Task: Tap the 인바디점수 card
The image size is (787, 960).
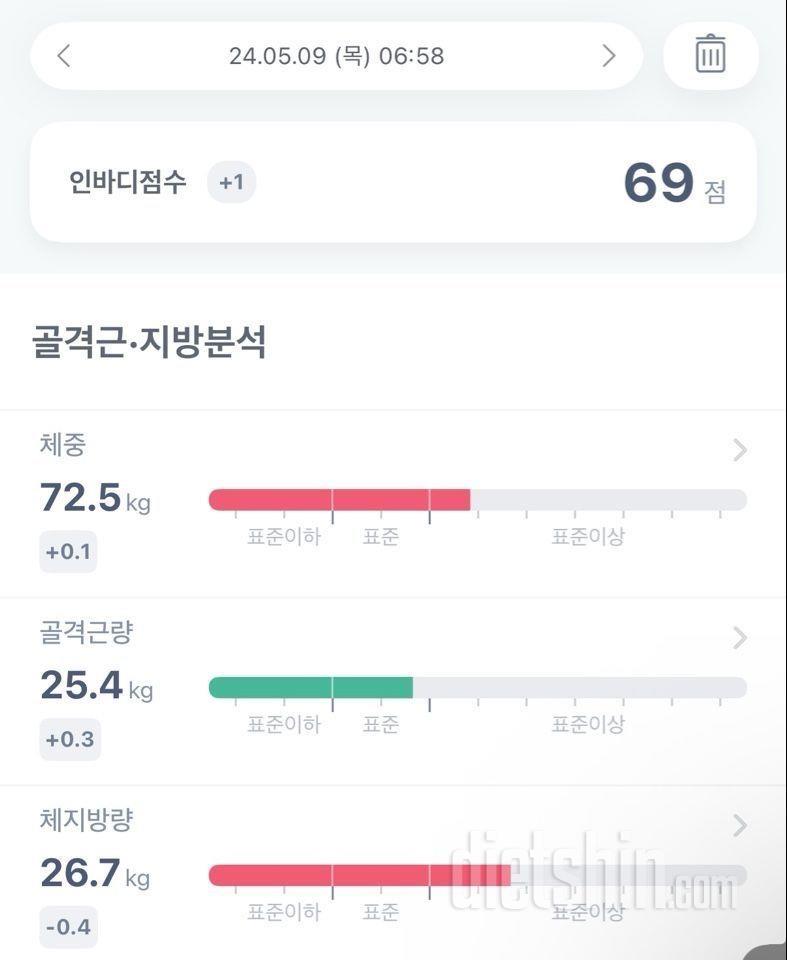Action: tap(393, 182)
